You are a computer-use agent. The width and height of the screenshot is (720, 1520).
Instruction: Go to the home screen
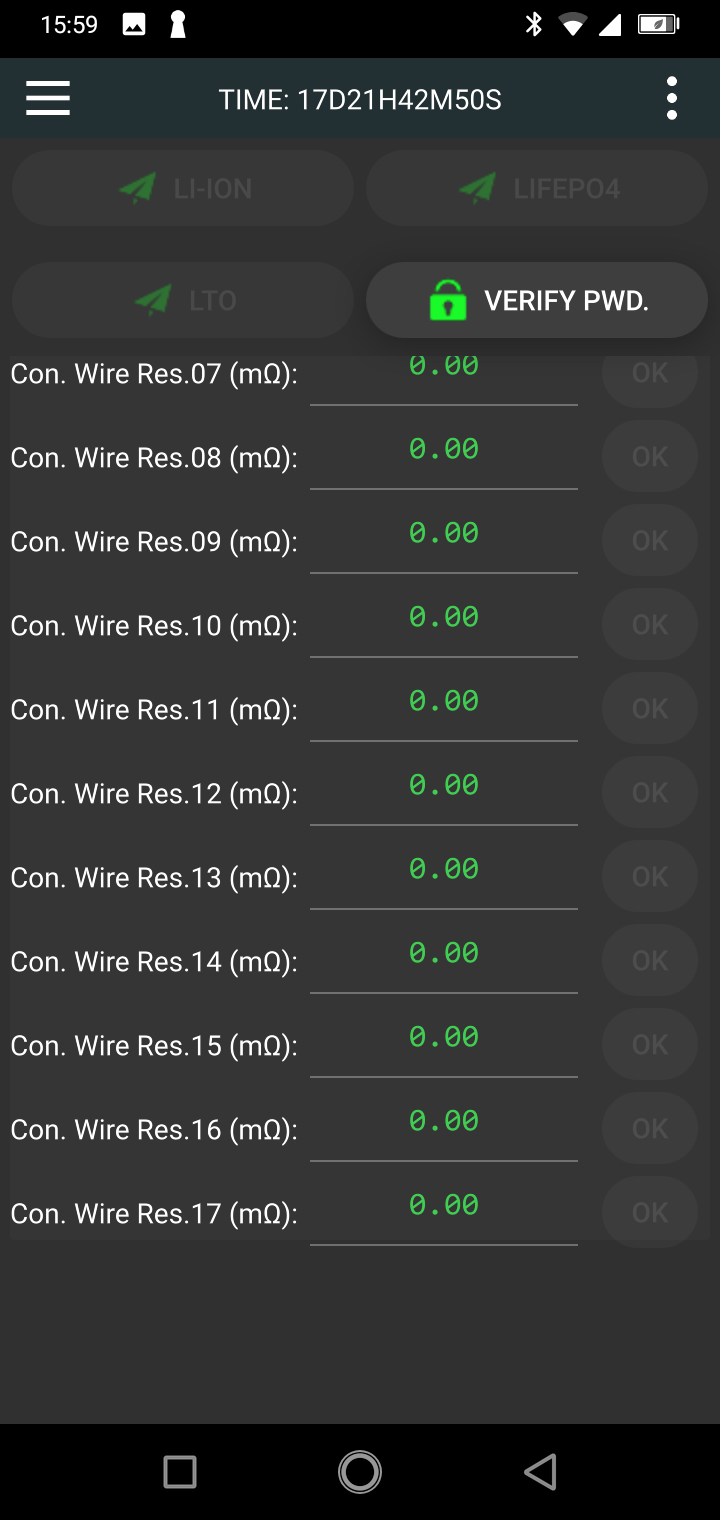click(360, 1472)
